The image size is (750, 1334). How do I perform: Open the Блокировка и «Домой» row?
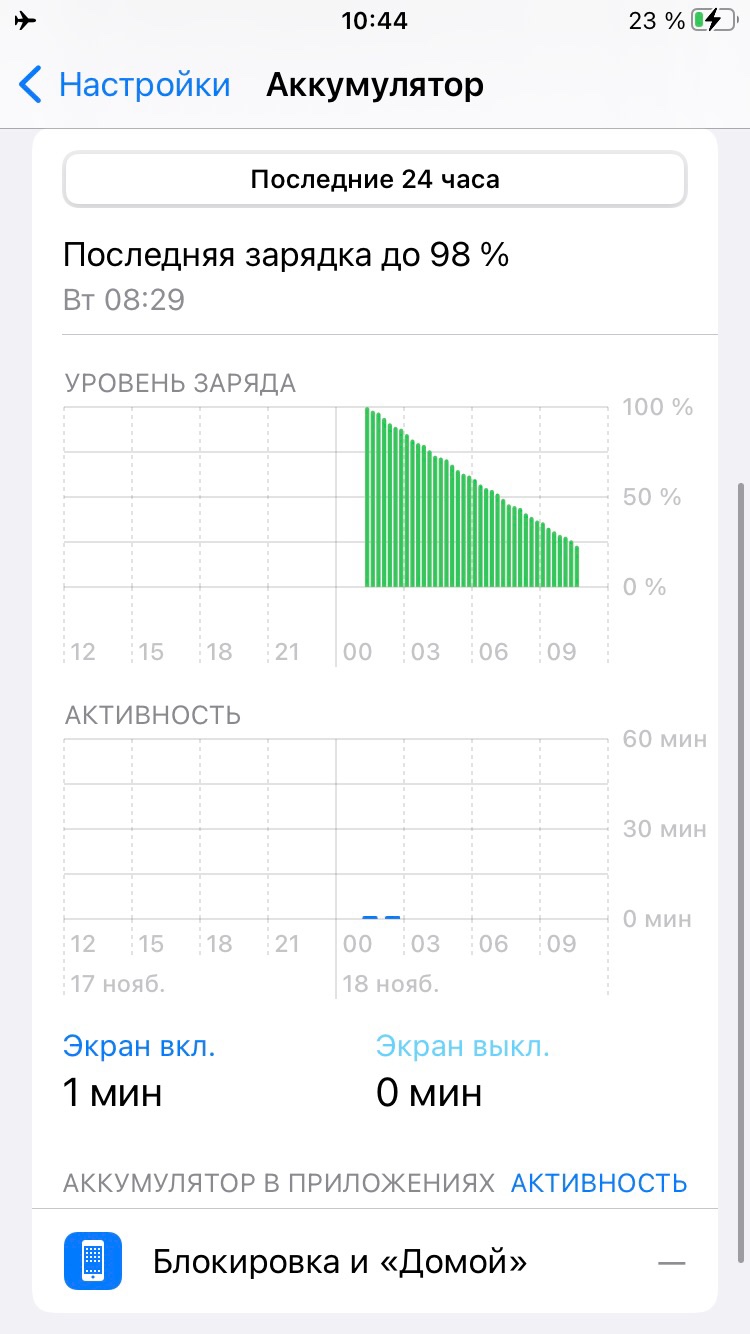(375, 1263)
